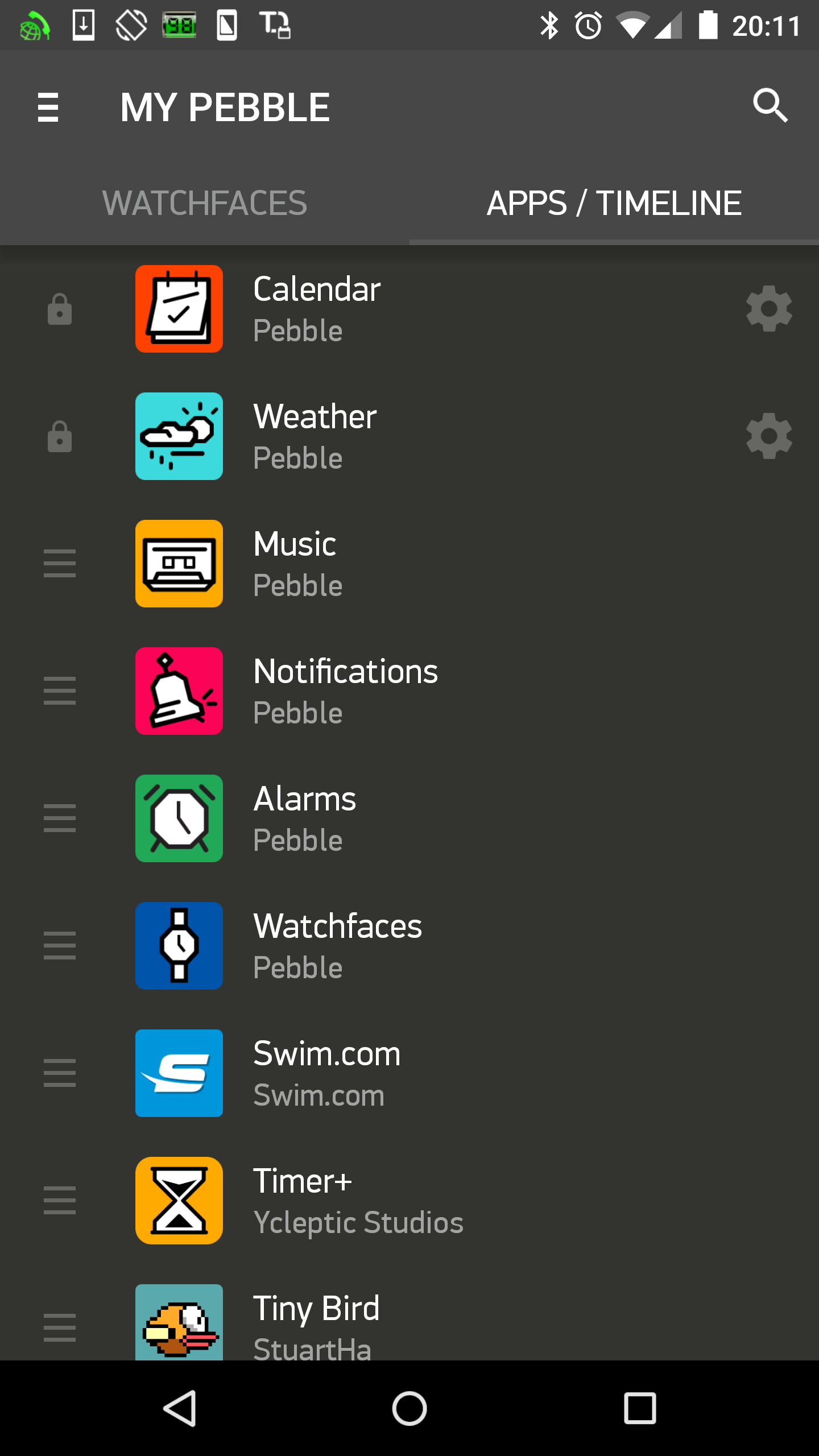Open the Swim.com app entry
Screen dimensions: 819x1456
coord(409,1073)
